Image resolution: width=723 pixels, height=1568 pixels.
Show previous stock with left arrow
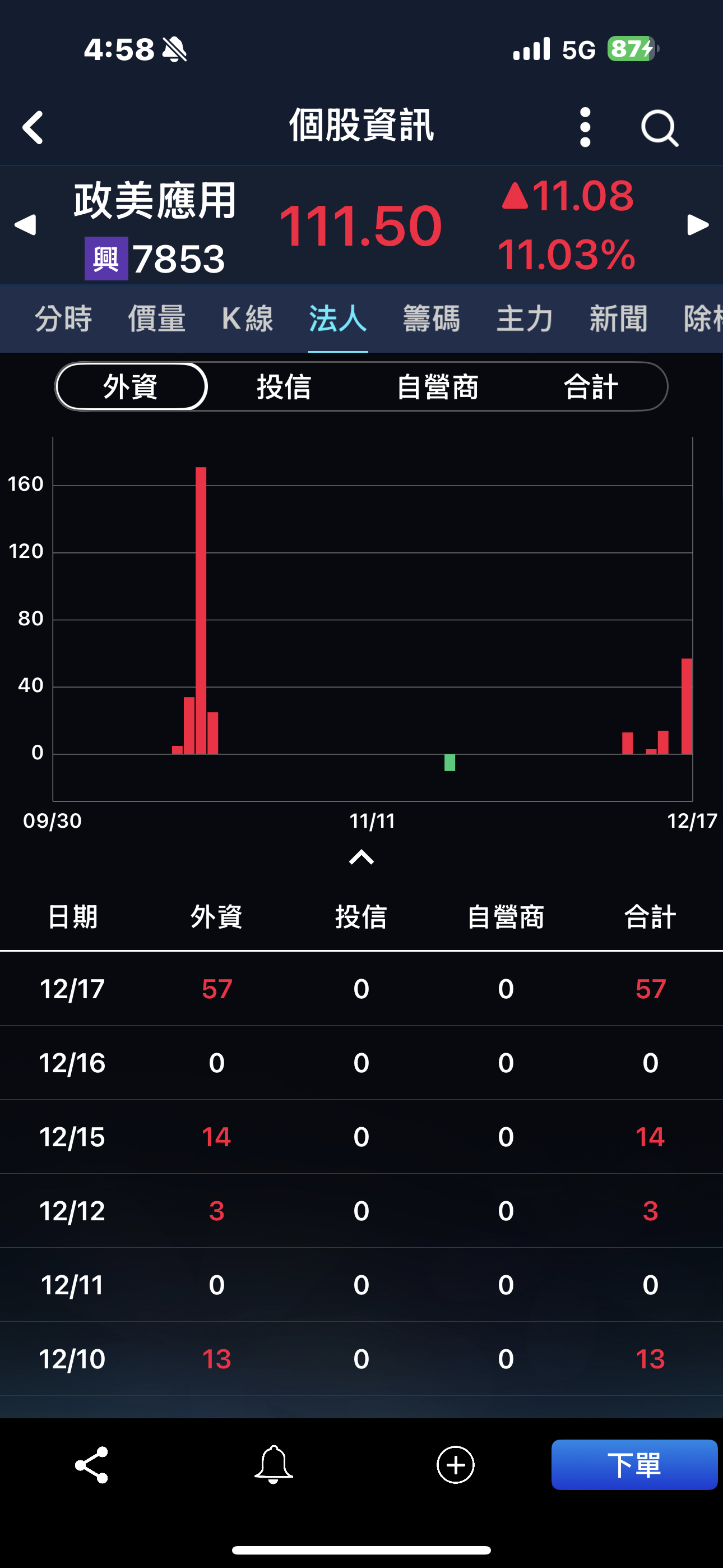(x=26, y=225)
